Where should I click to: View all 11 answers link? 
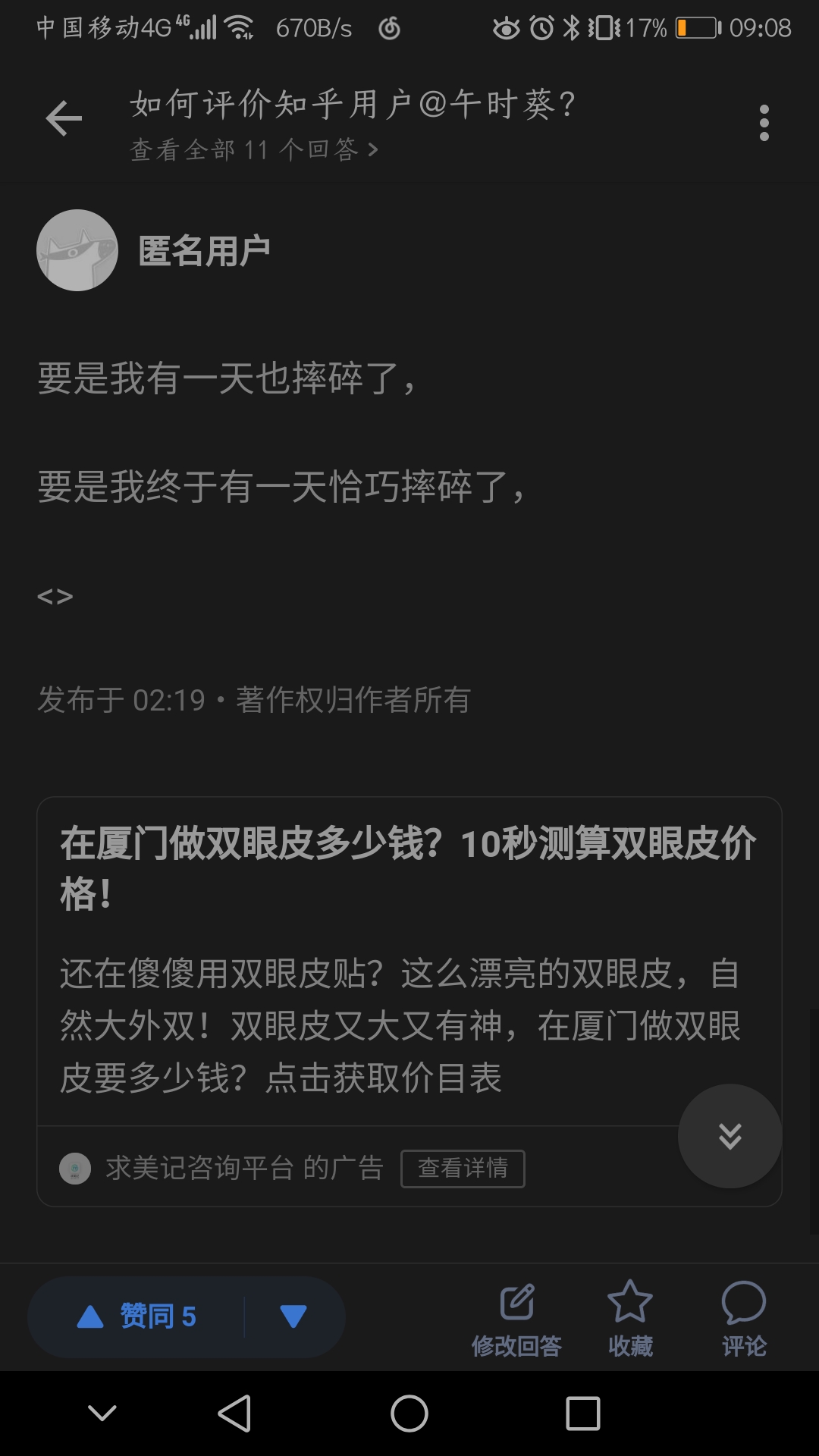pos(254,150)
